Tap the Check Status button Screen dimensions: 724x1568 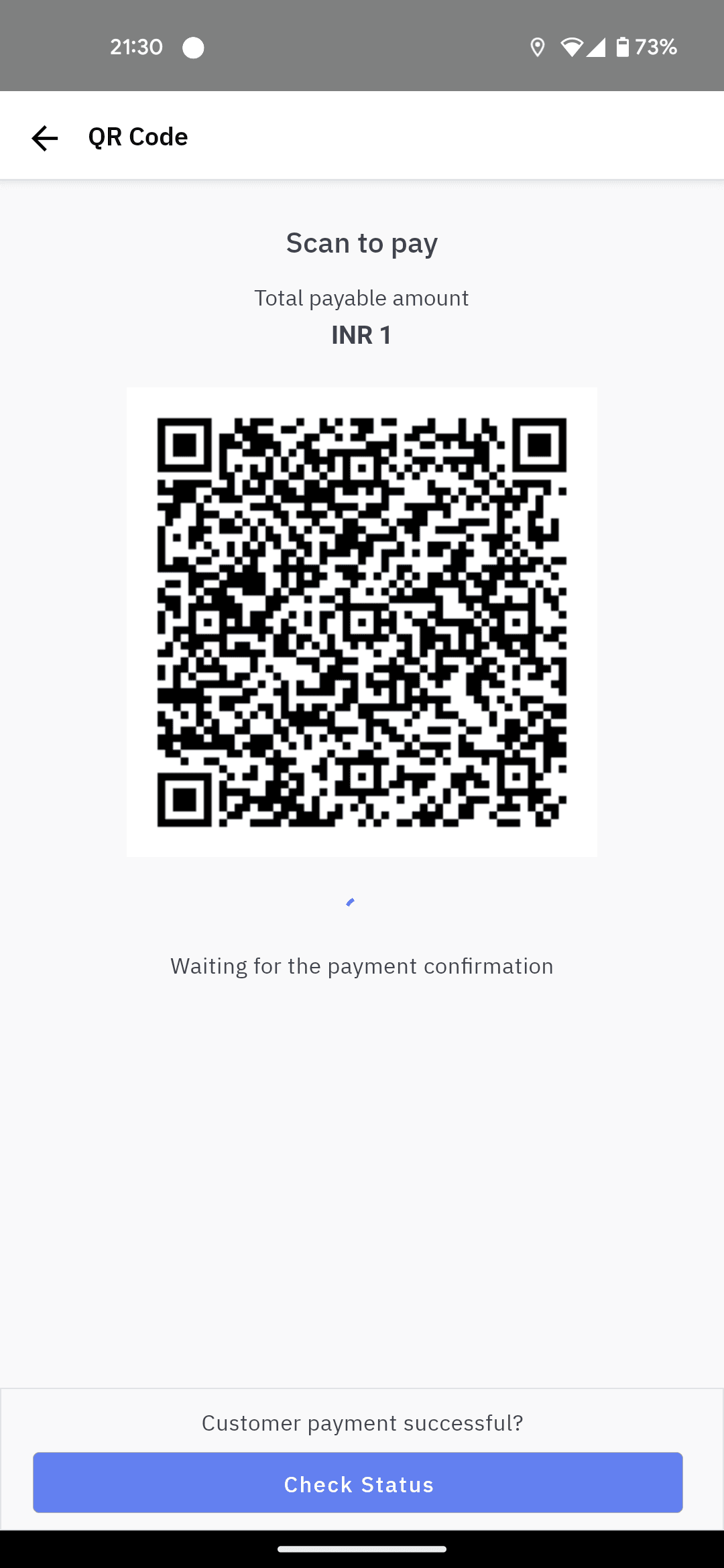pos(358,1482)
